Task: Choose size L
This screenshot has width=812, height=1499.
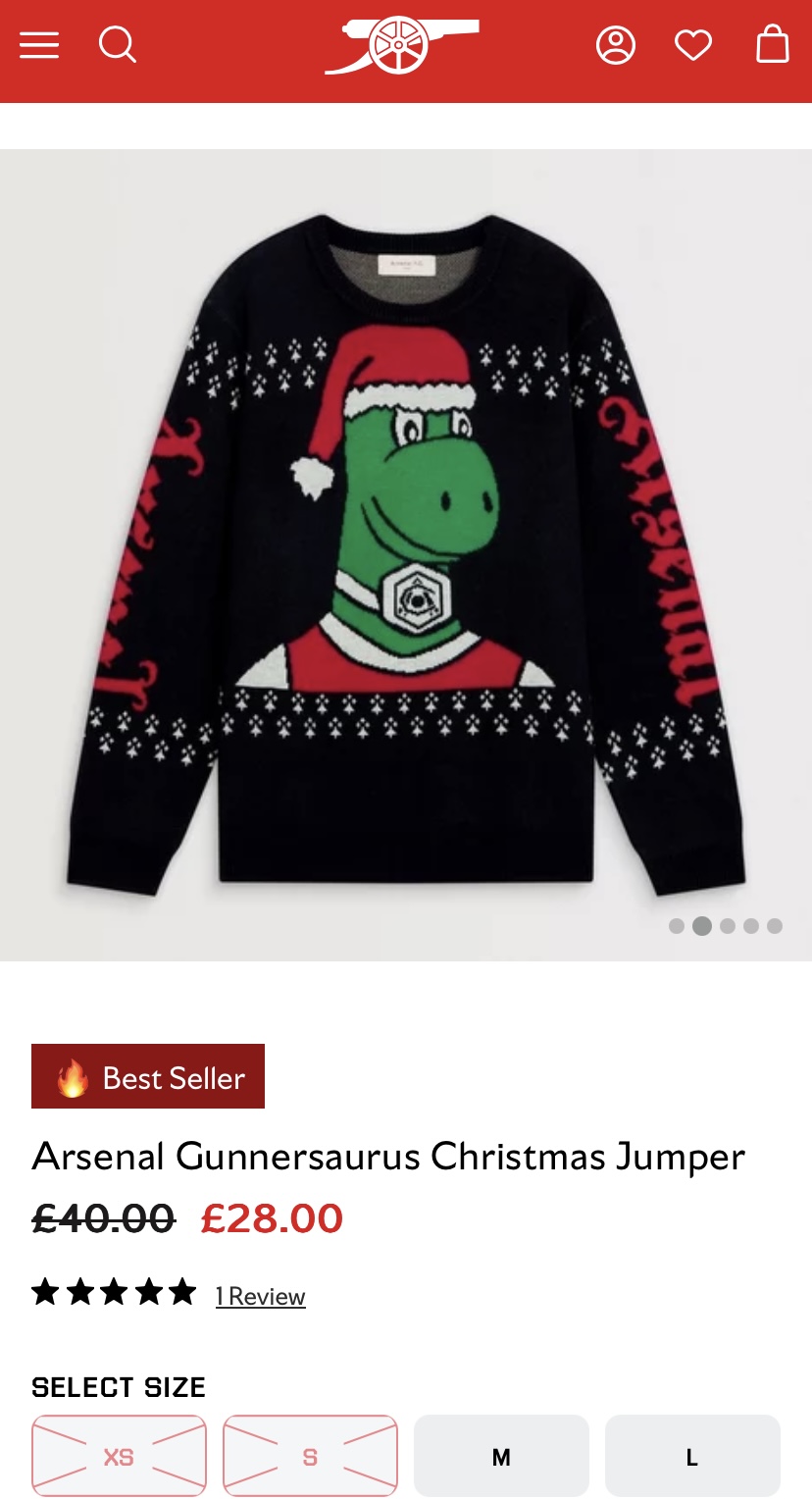Action: pos(692,1456)
